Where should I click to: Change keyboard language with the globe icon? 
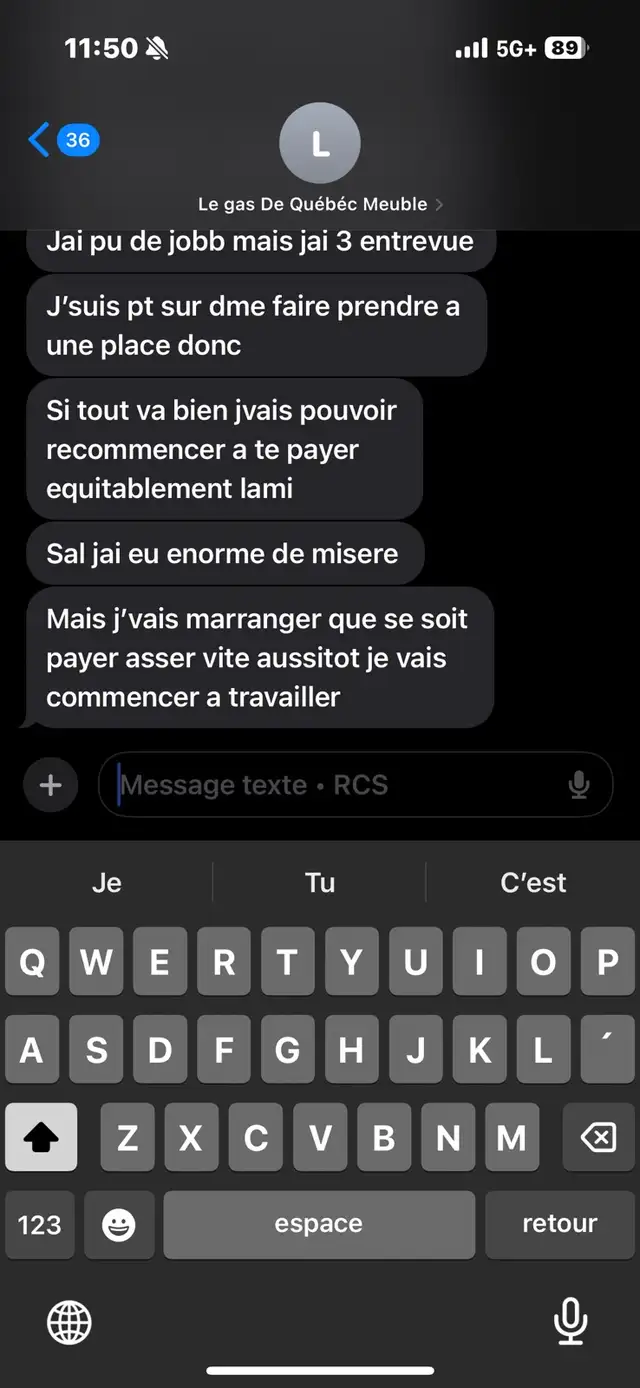pos(69,1323)
